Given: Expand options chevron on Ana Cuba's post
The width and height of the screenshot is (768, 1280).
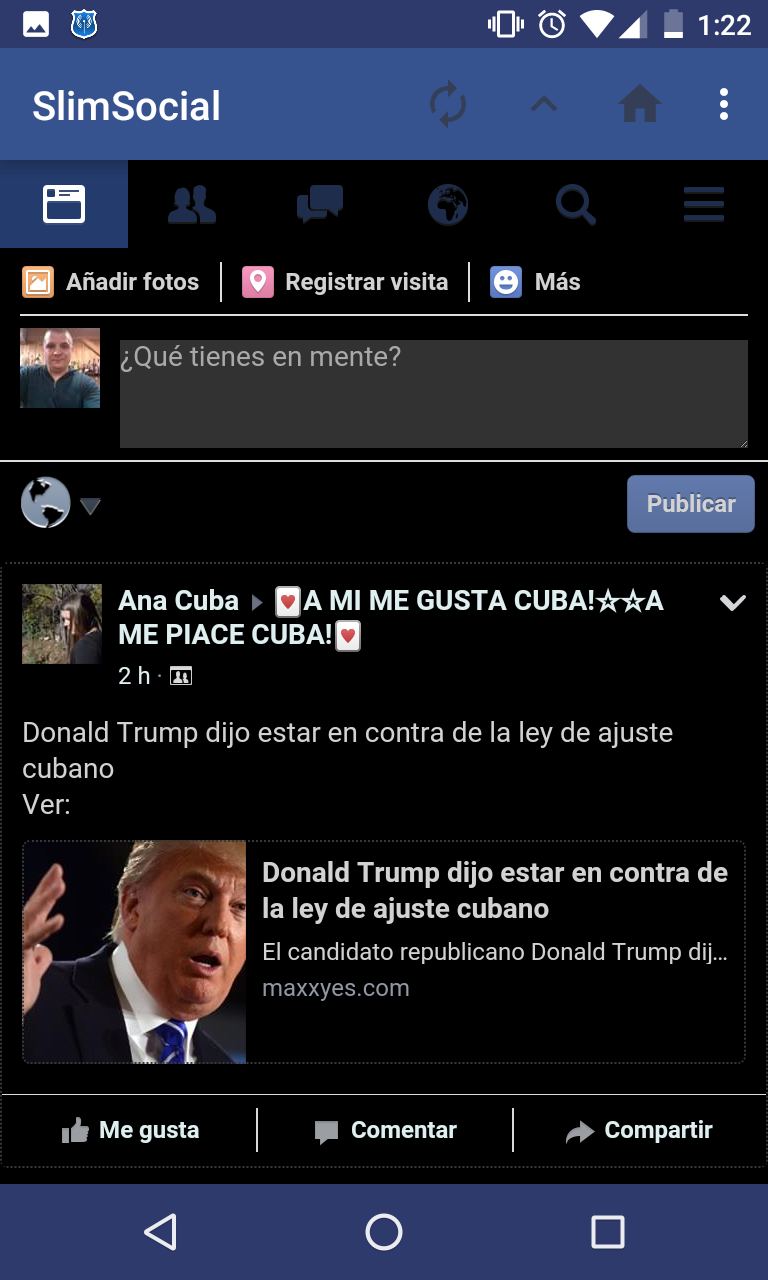Looking at the screenshot, I should pyautogui.click(x=733, y=602).
